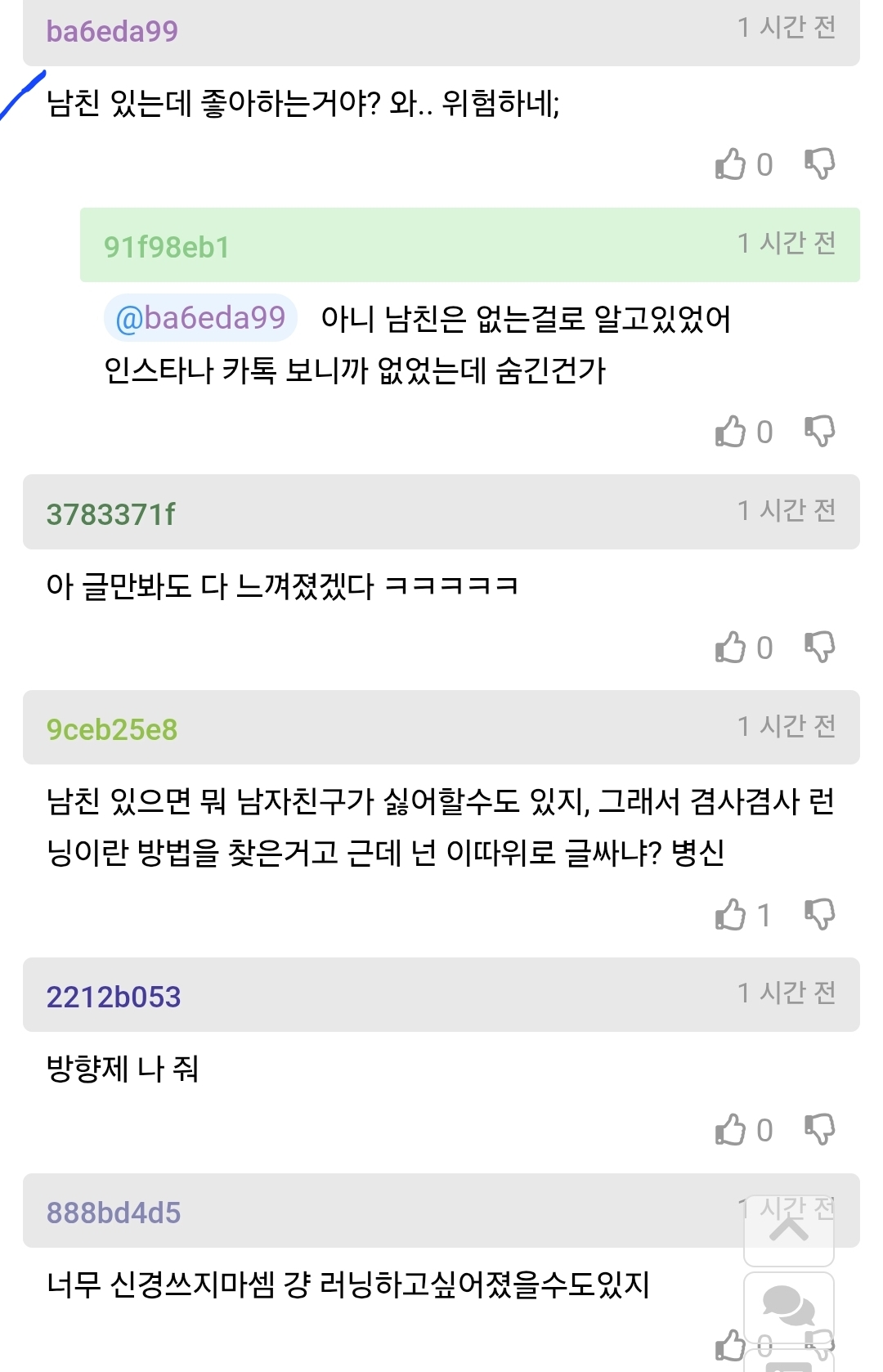Dislike the comment by ba6eda99
This screenshot has height=1372, width=883.
click(819, 164)
